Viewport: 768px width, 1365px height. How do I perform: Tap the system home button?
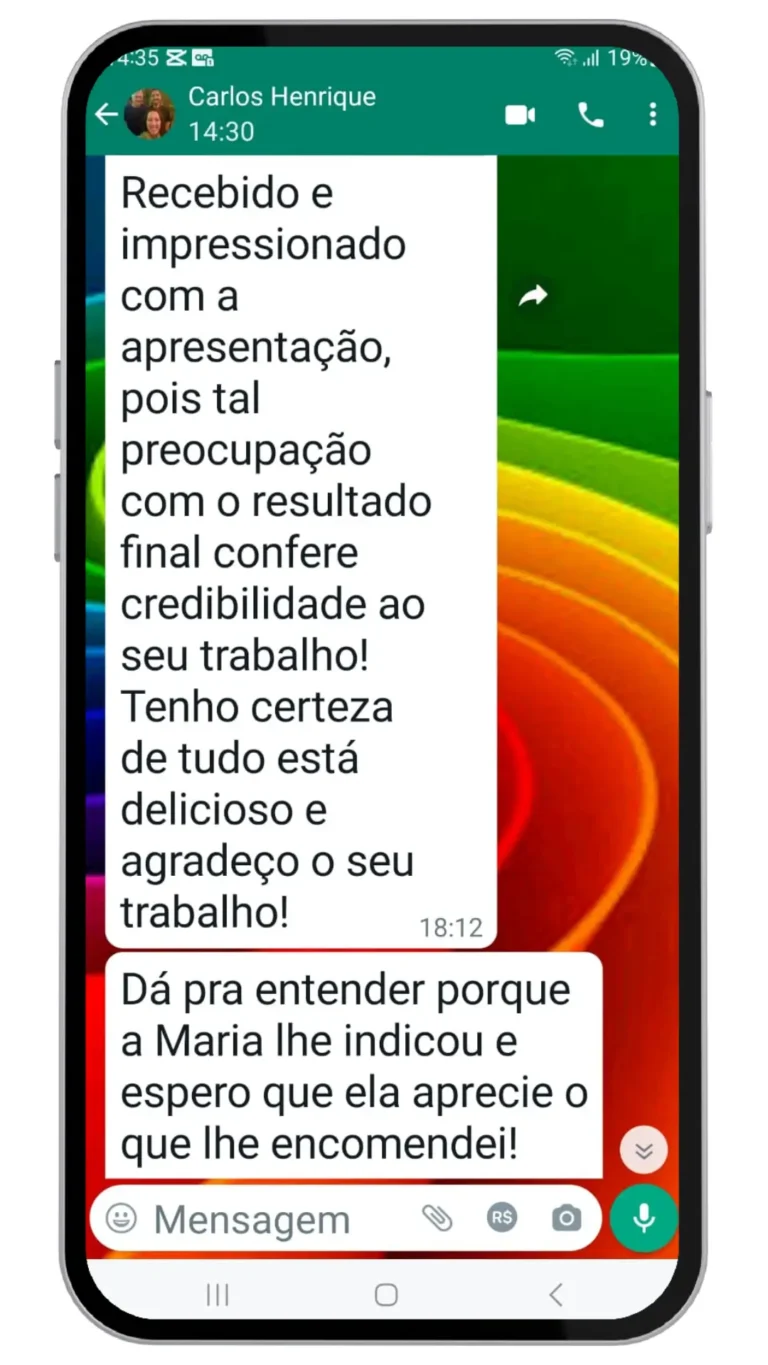tap(386, 1295)
